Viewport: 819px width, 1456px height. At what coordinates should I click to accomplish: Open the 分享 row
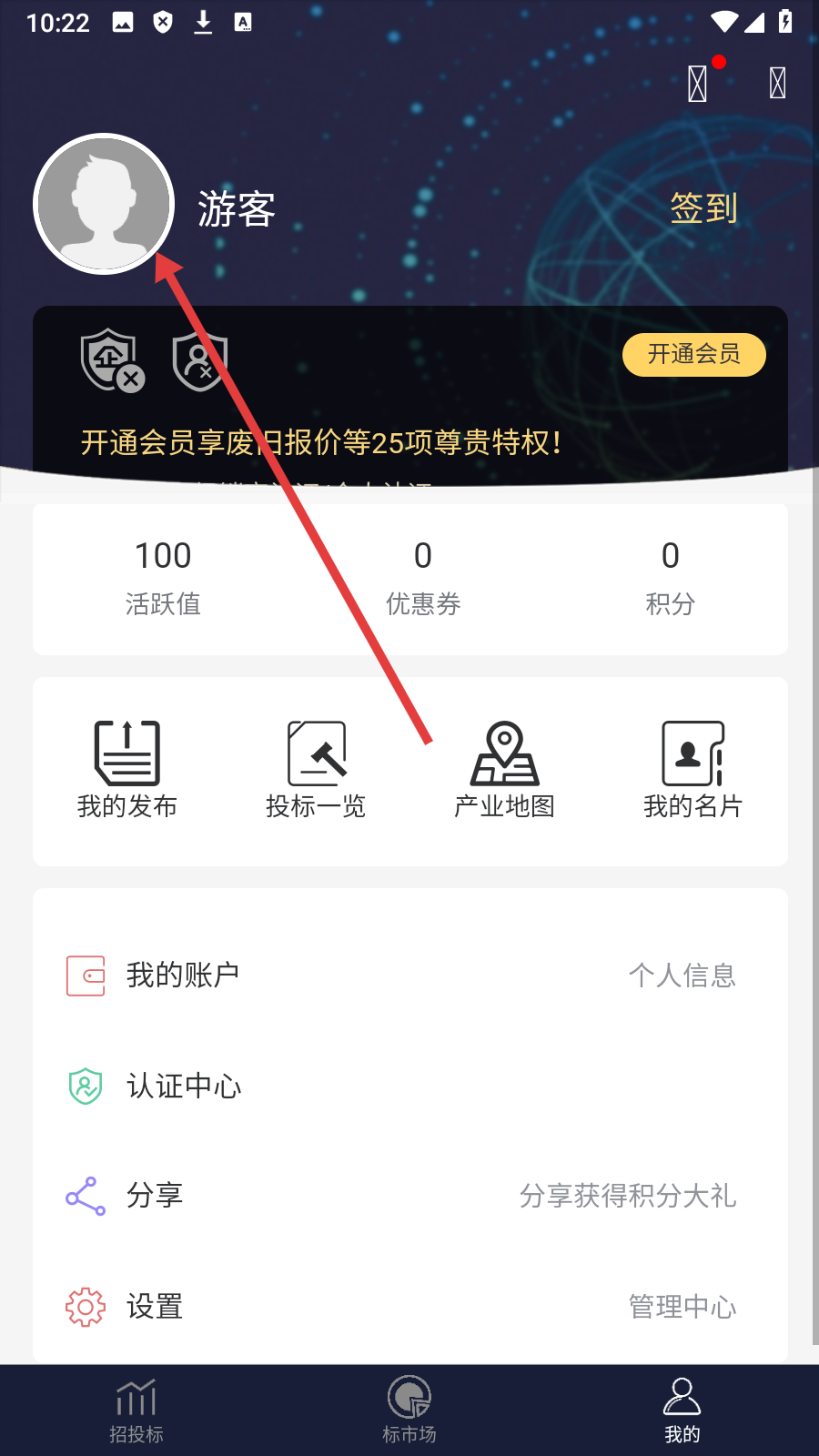coord(409,1196)
